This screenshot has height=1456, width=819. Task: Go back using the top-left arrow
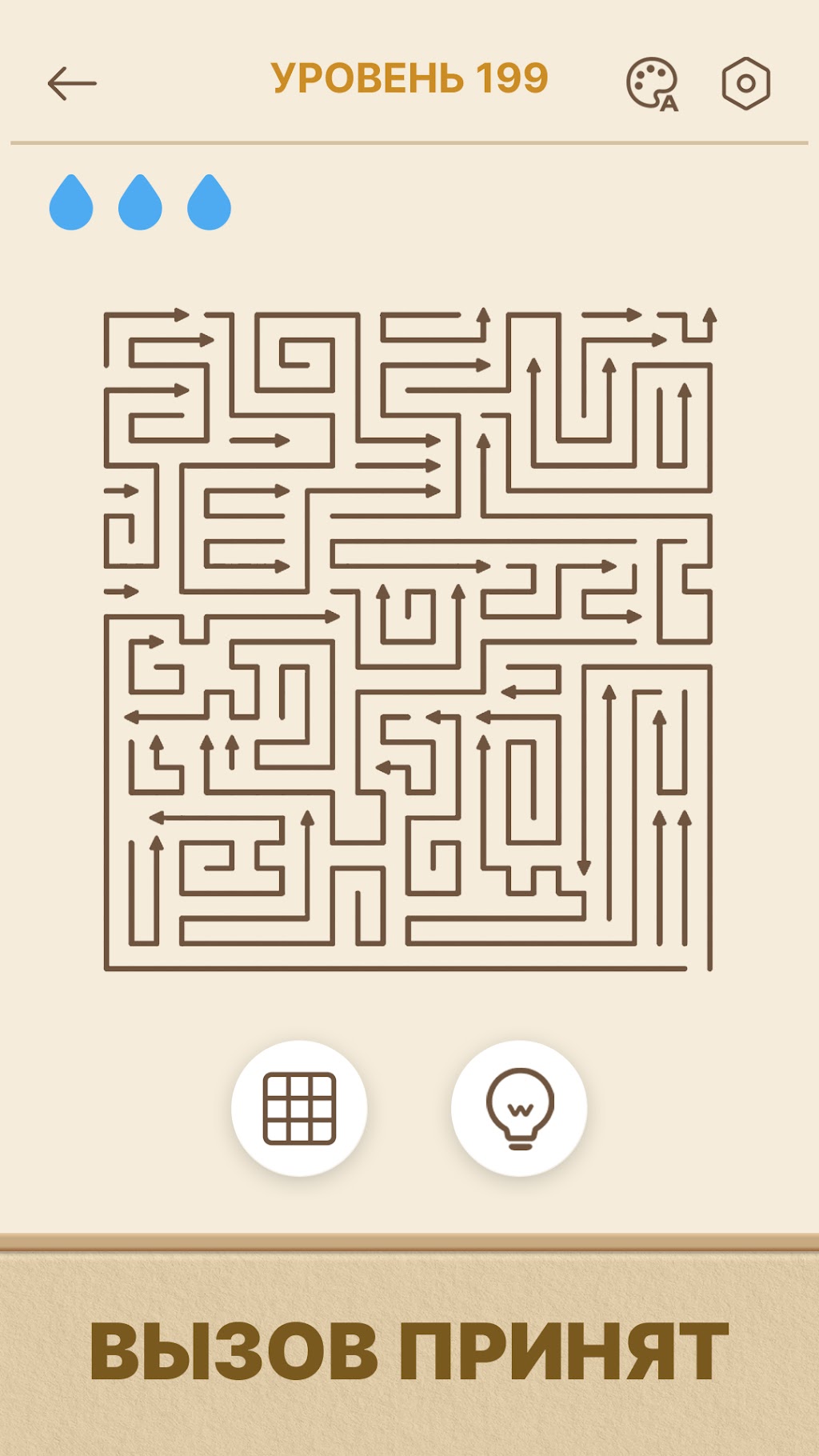(72, 83)
